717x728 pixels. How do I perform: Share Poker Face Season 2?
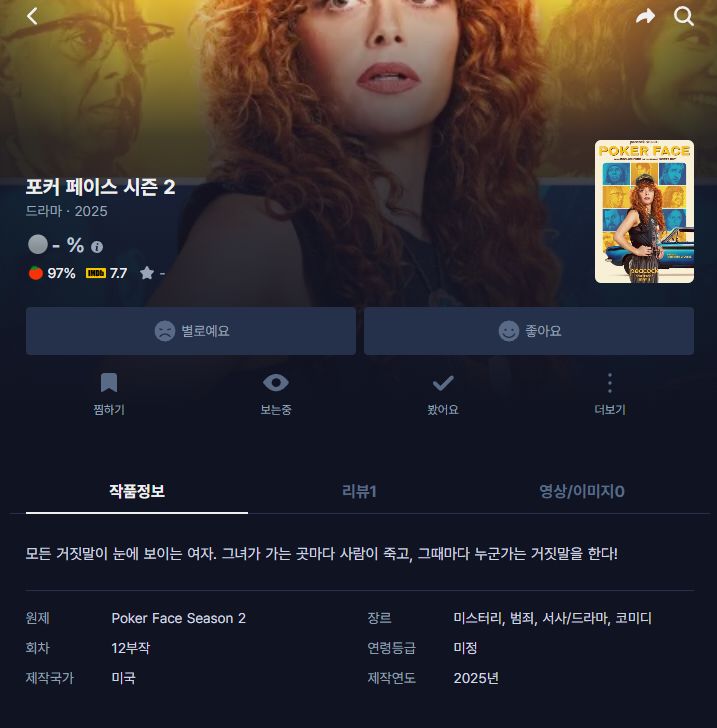coord(645,16)
